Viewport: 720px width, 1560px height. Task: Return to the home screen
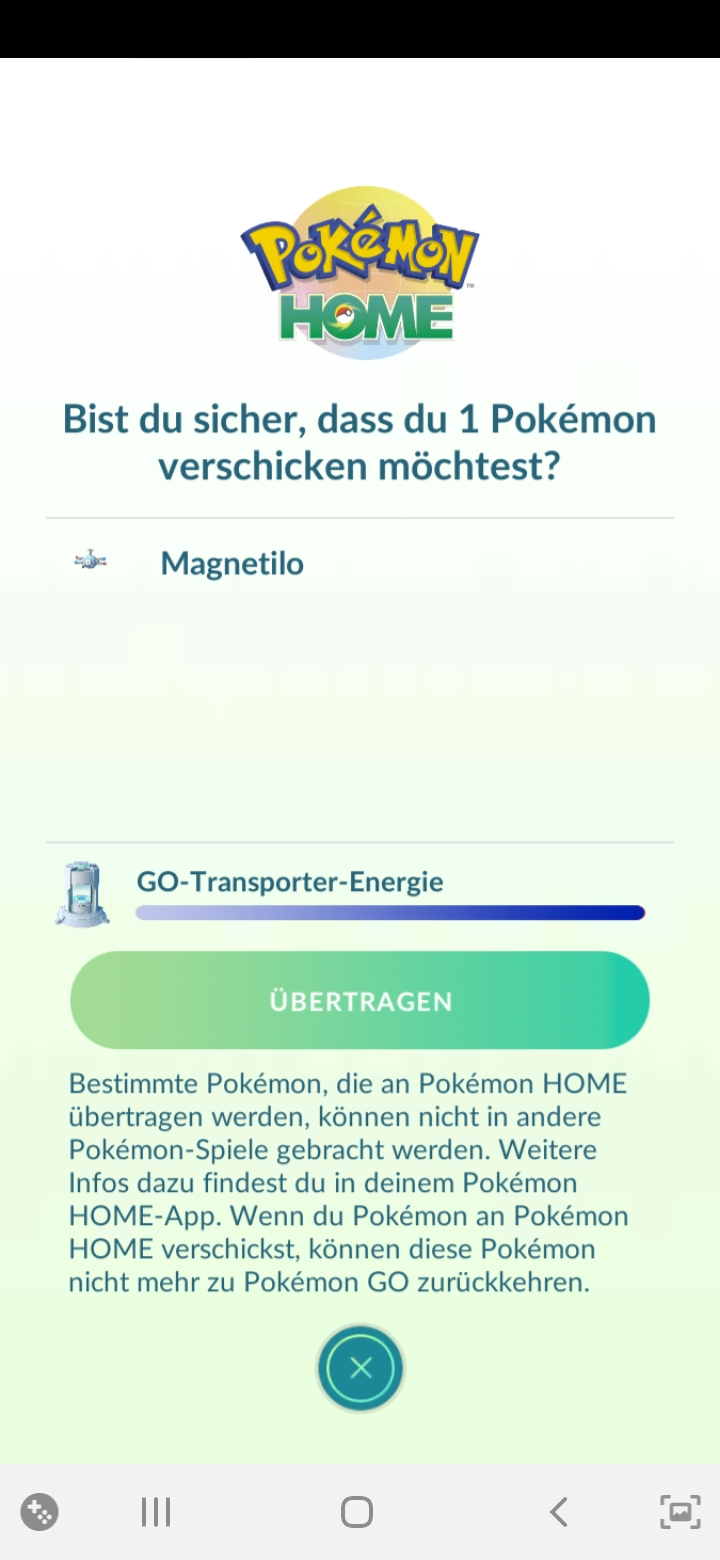click(x=357, y=1511)
